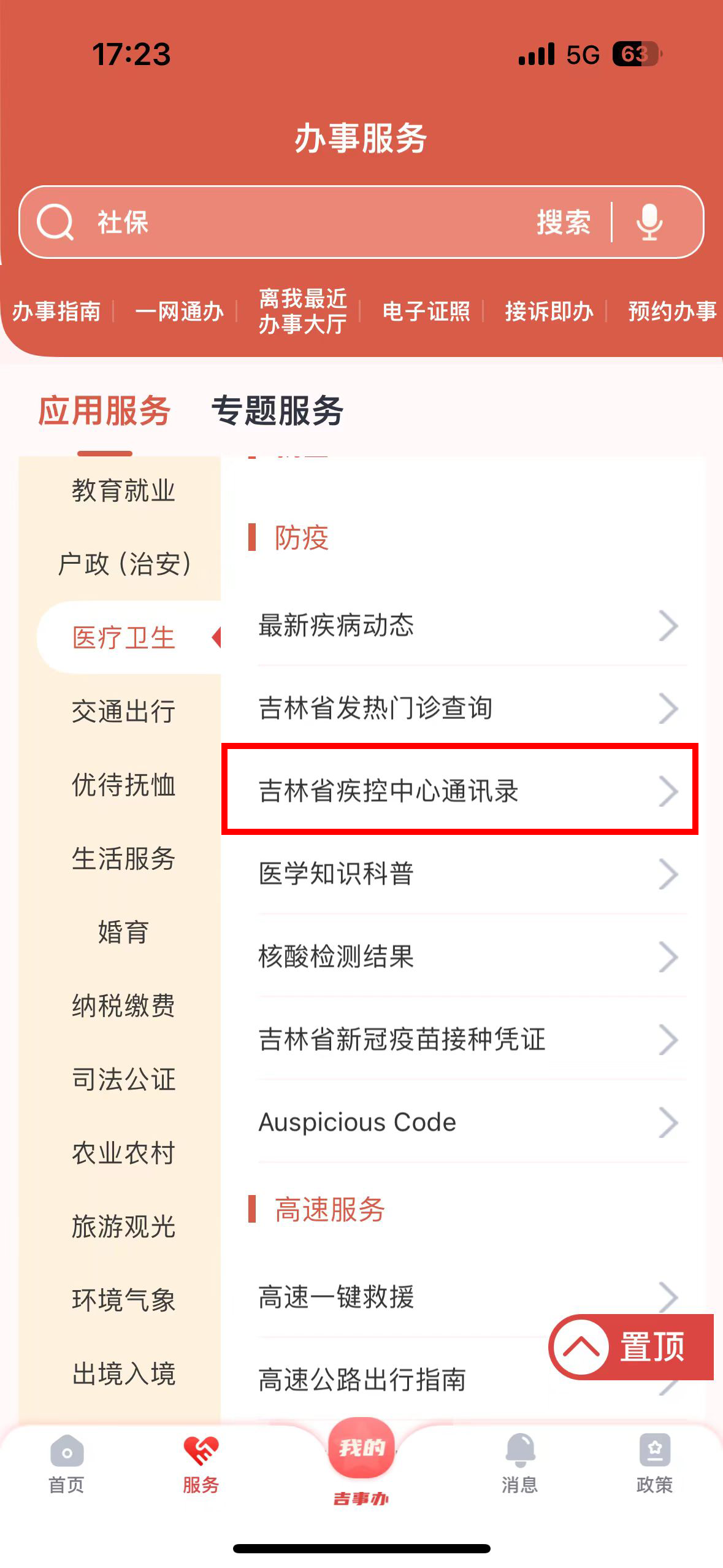Open 吉林省疾控中心通讯录

click(x=460, y=790)
